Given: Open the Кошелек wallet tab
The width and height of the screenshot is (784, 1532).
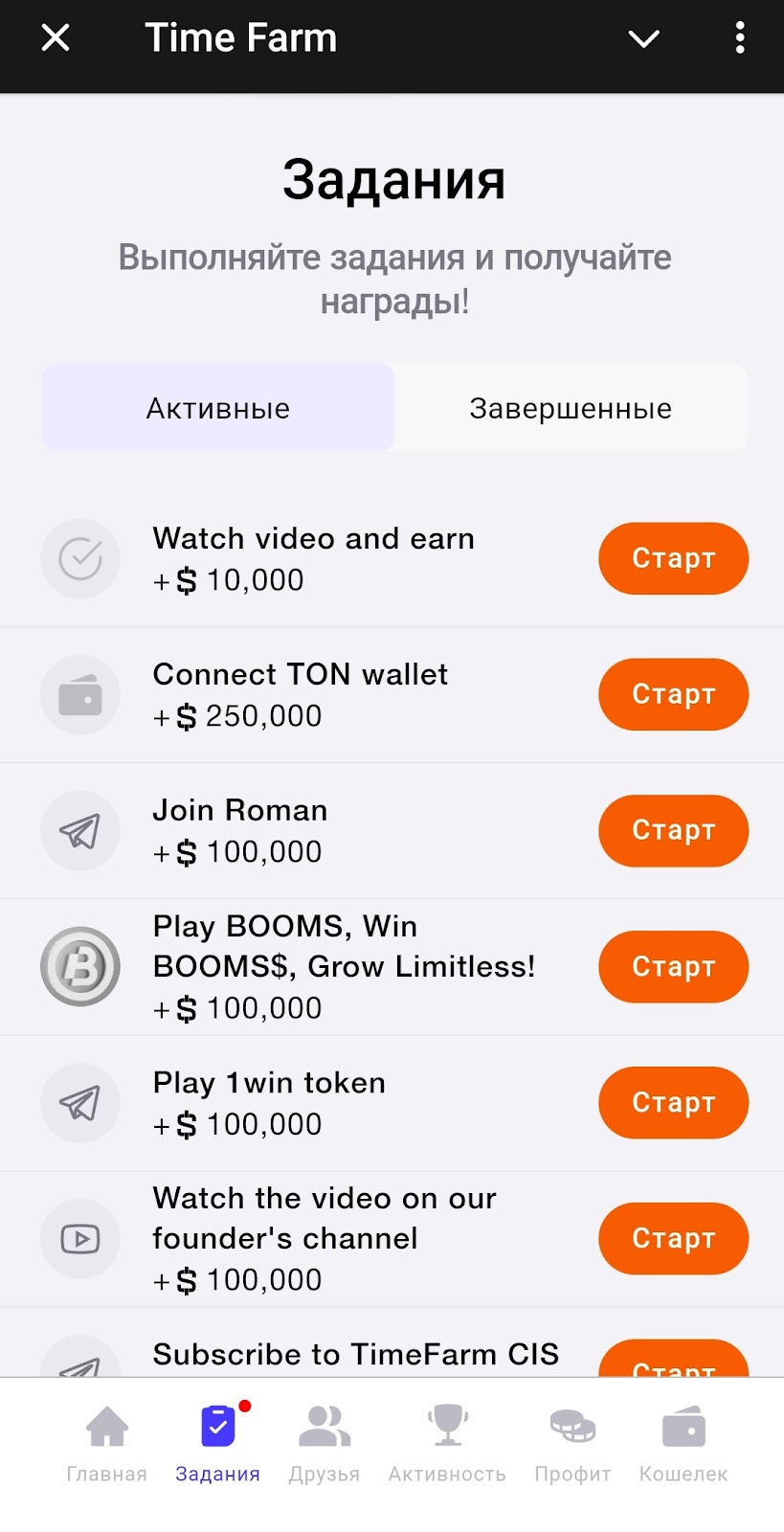Looking at the screenshot, I should tap(683, 1444).
